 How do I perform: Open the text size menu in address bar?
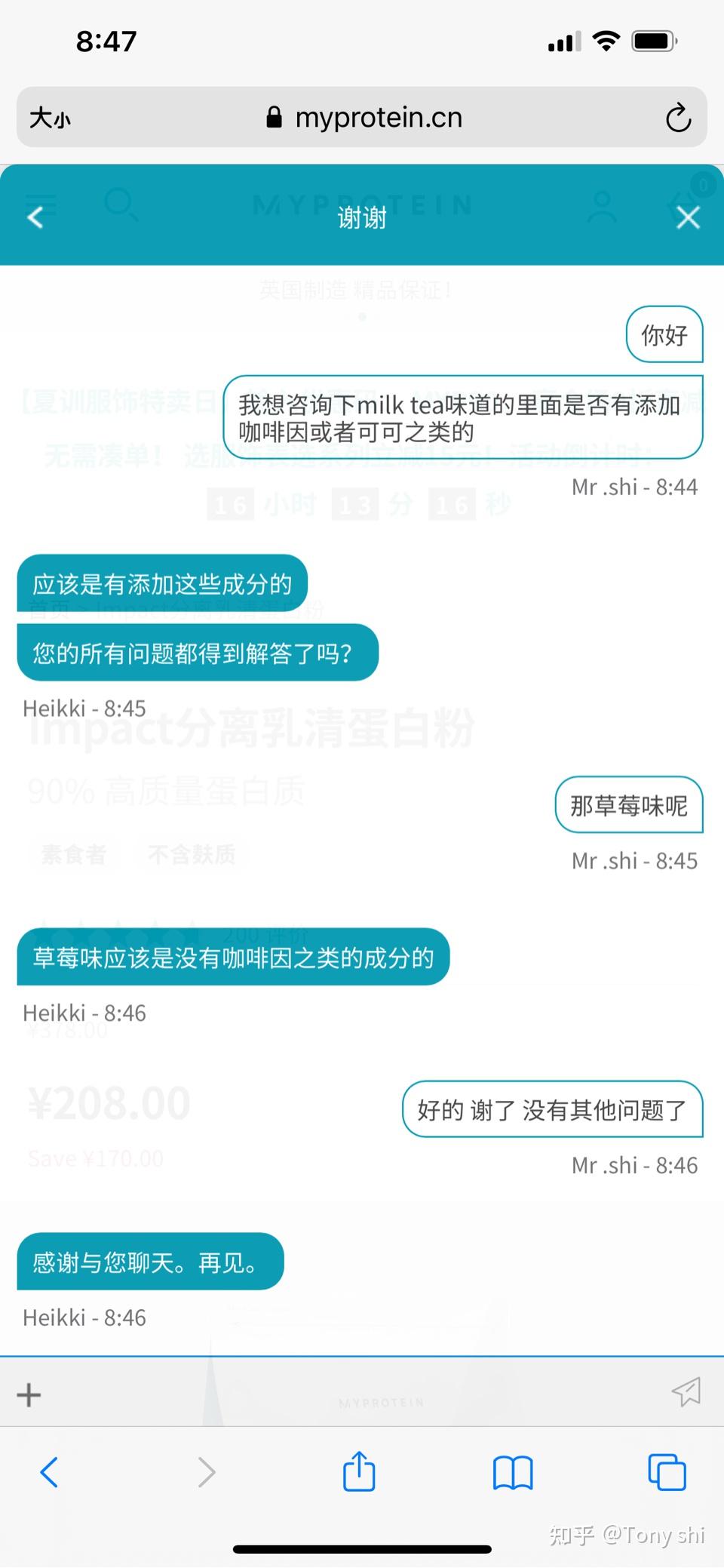[50, 118]
